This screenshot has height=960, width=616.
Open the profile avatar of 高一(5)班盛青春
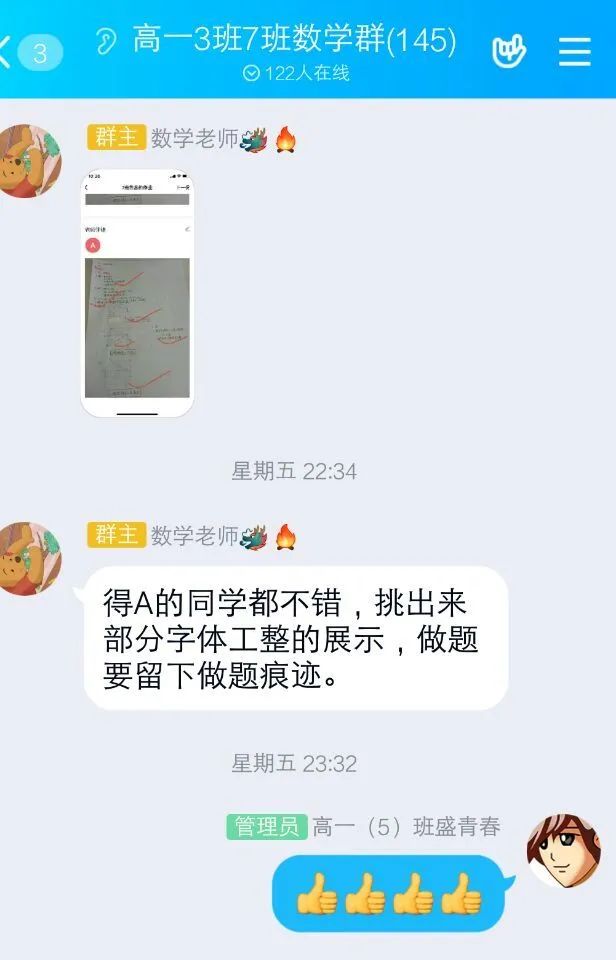(563, 851)
